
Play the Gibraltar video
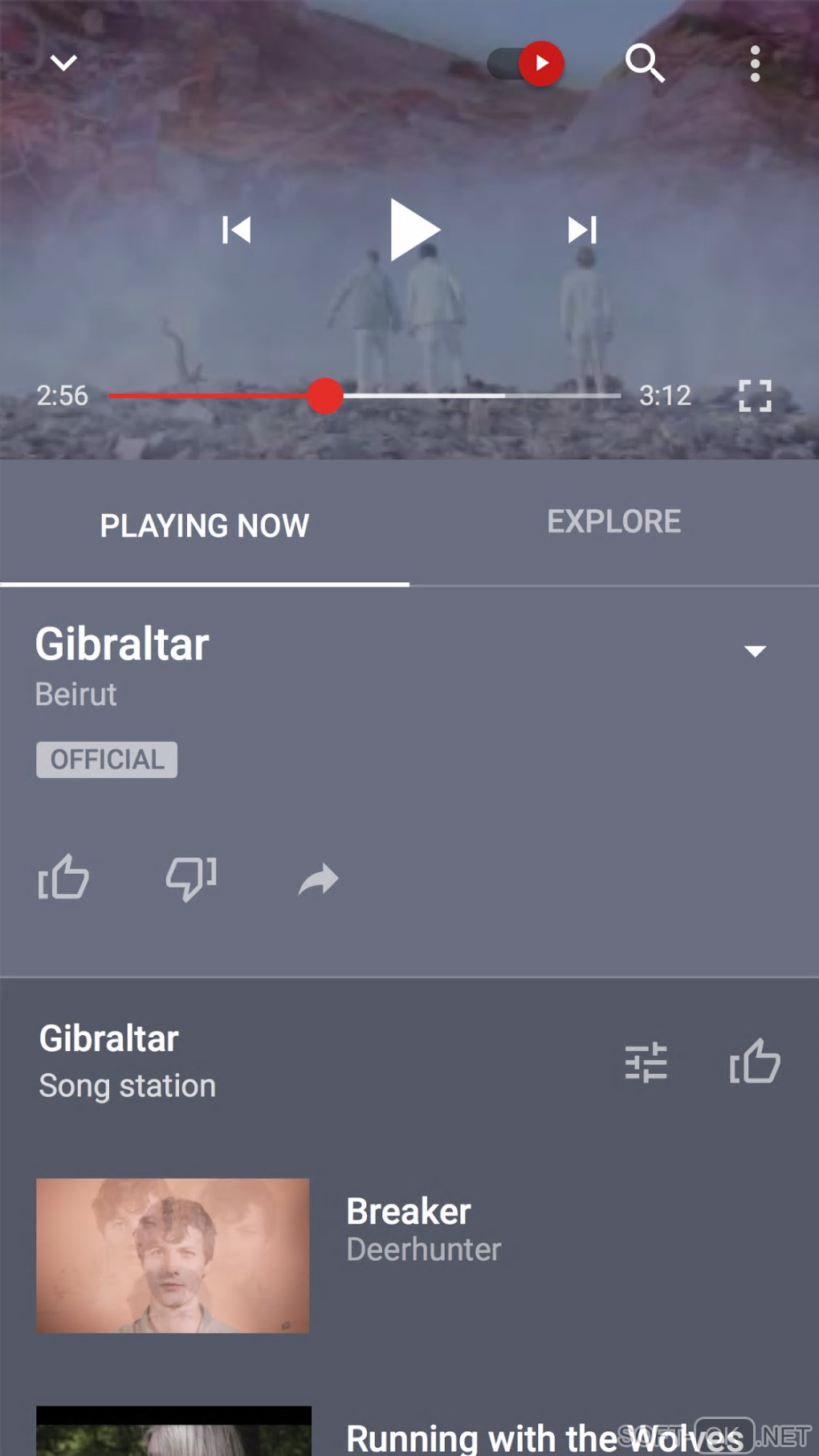click(x=414, y=230)
